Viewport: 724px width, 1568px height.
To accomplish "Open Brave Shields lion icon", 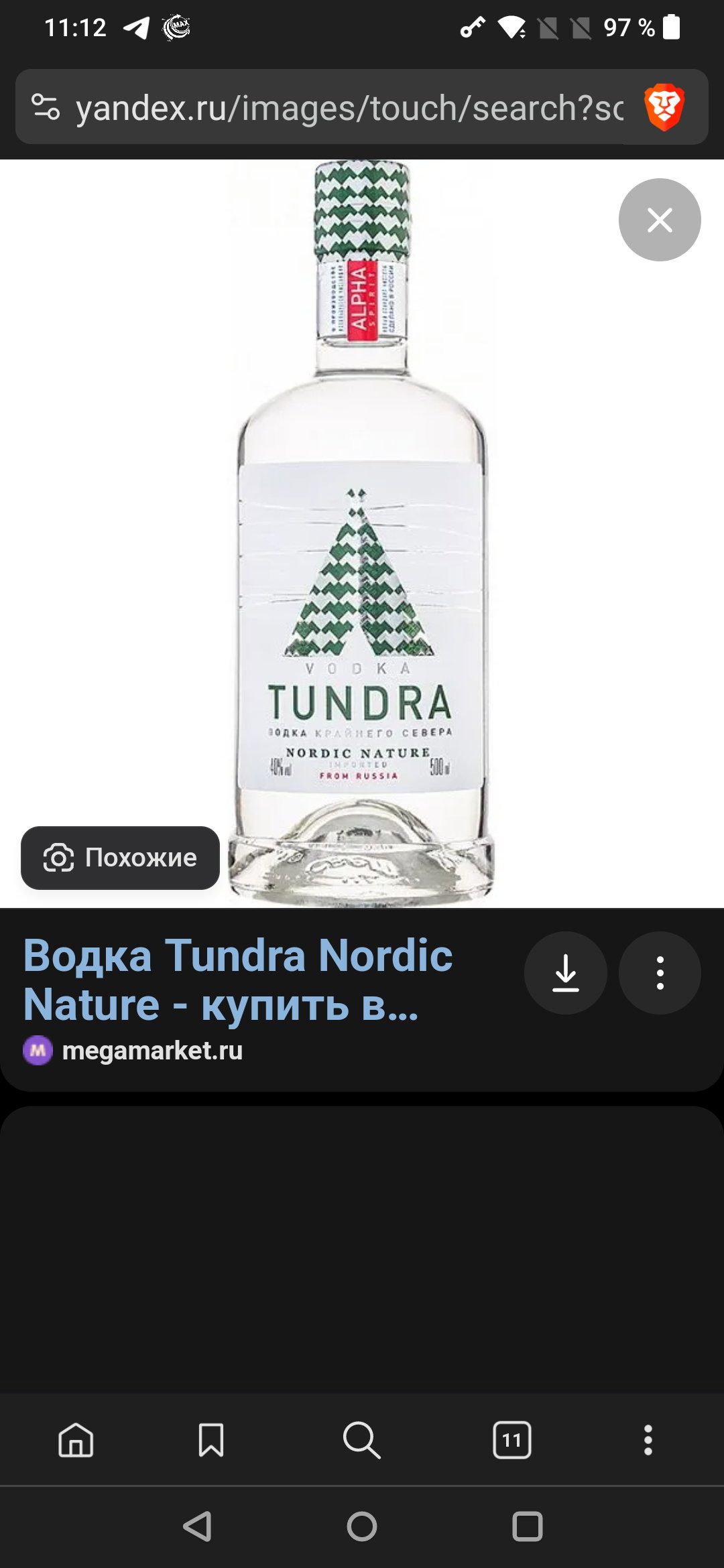I will coord(664,107).
